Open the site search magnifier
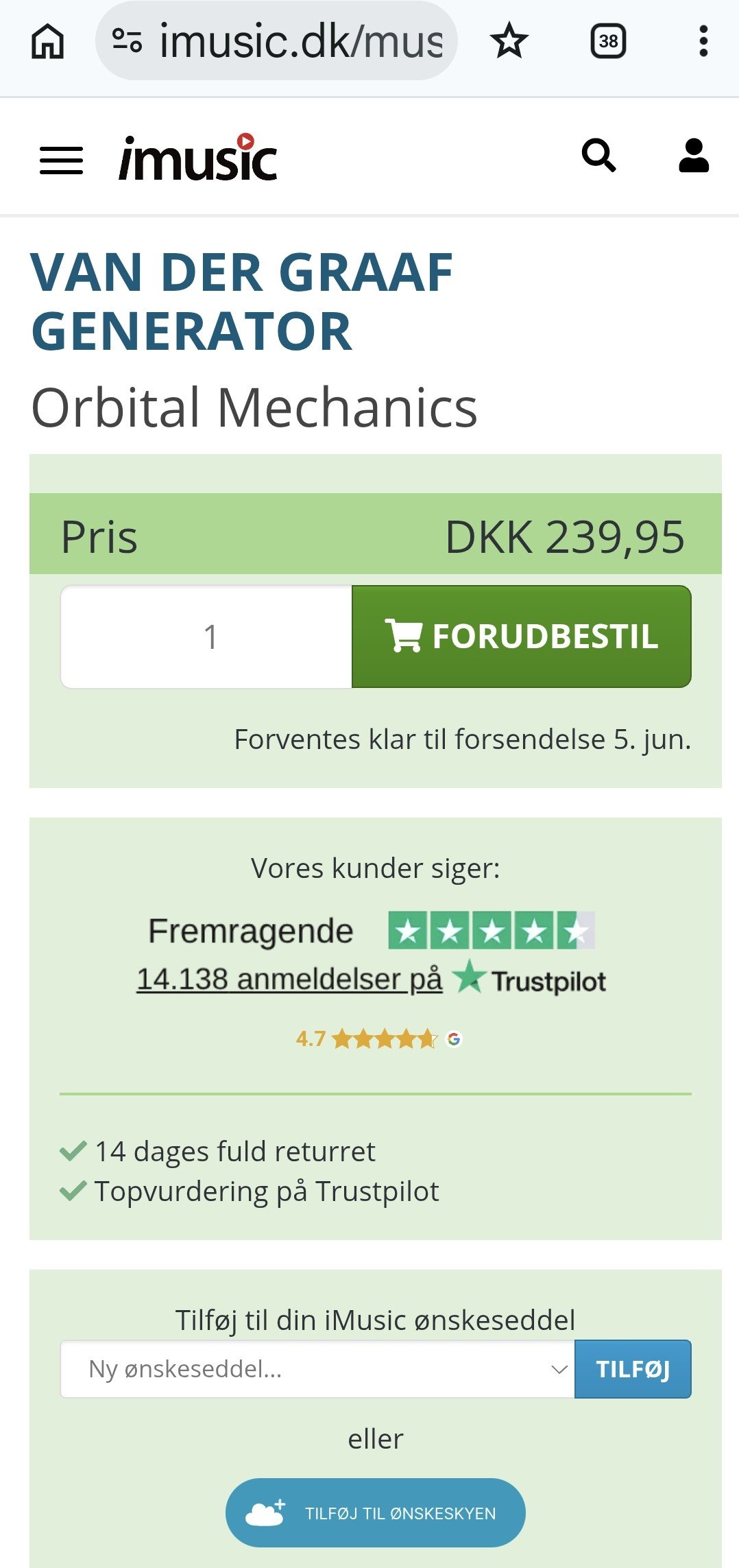The height and width of the screenshot is (1568, 739). click(598, 156)
